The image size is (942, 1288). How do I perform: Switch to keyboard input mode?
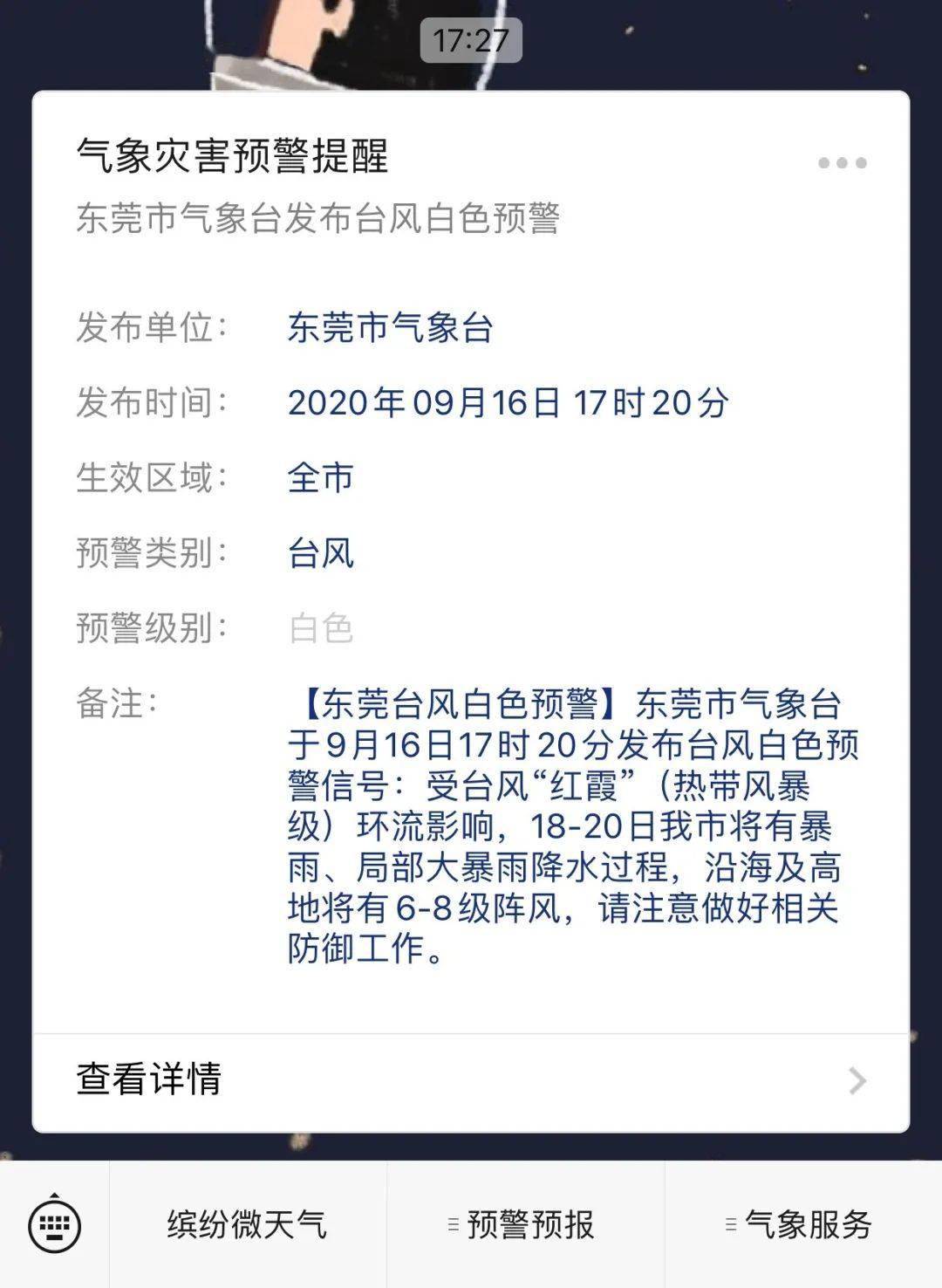click(55, 1224)
